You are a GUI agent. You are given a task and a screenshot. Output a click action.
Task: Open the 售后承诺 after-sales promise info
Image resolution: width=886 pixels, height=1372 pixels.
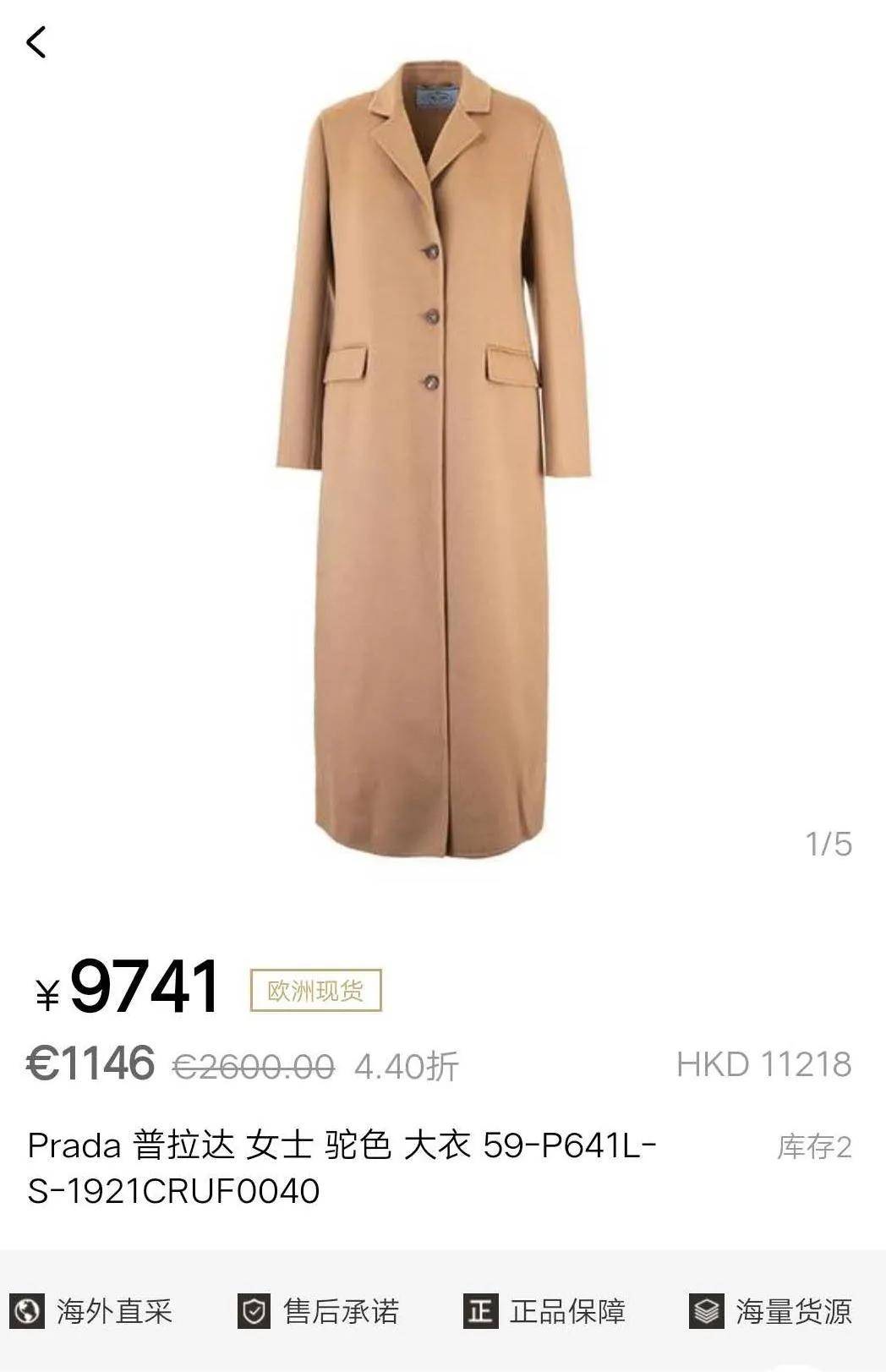click(318, 1311)
